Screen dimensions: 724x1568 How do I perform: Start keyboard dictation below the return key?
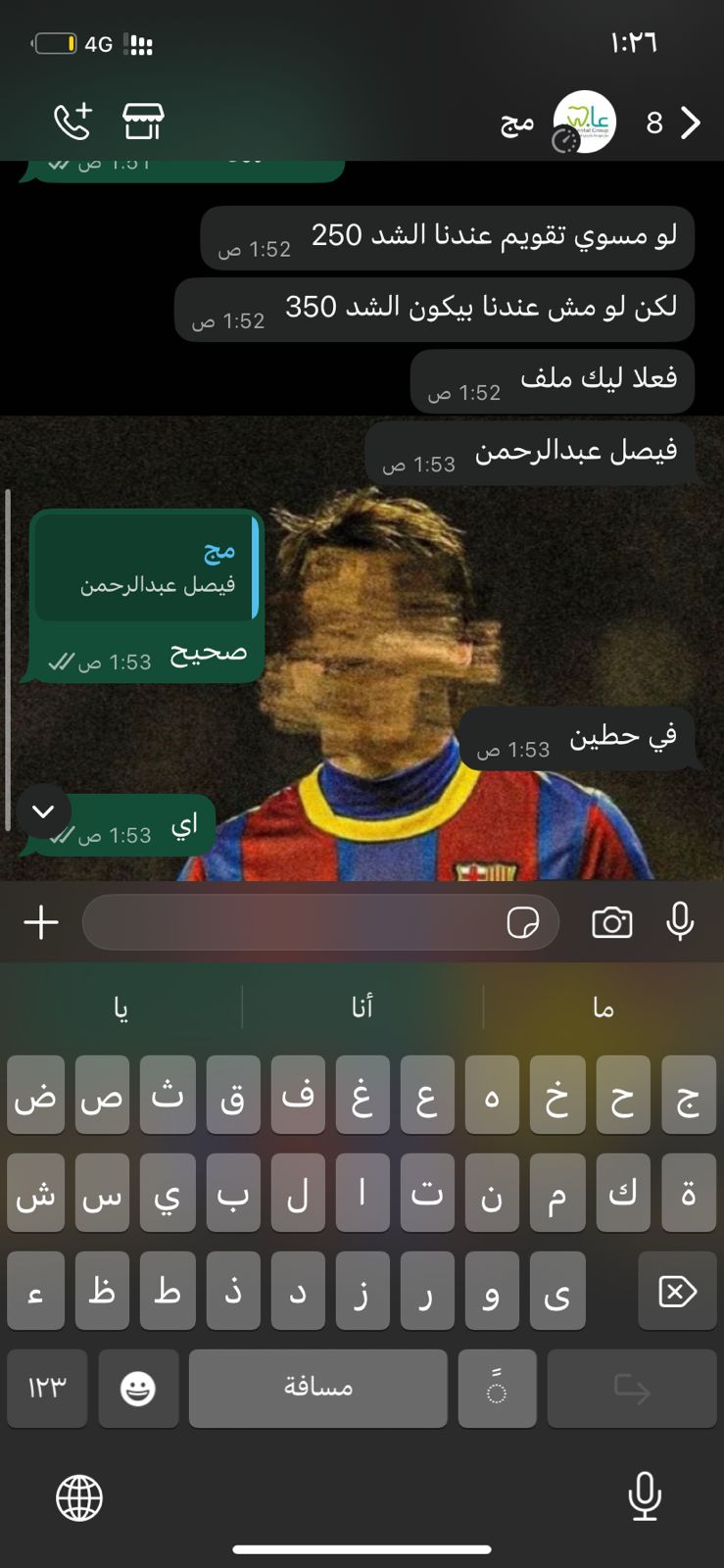(x=644, y=1496)
